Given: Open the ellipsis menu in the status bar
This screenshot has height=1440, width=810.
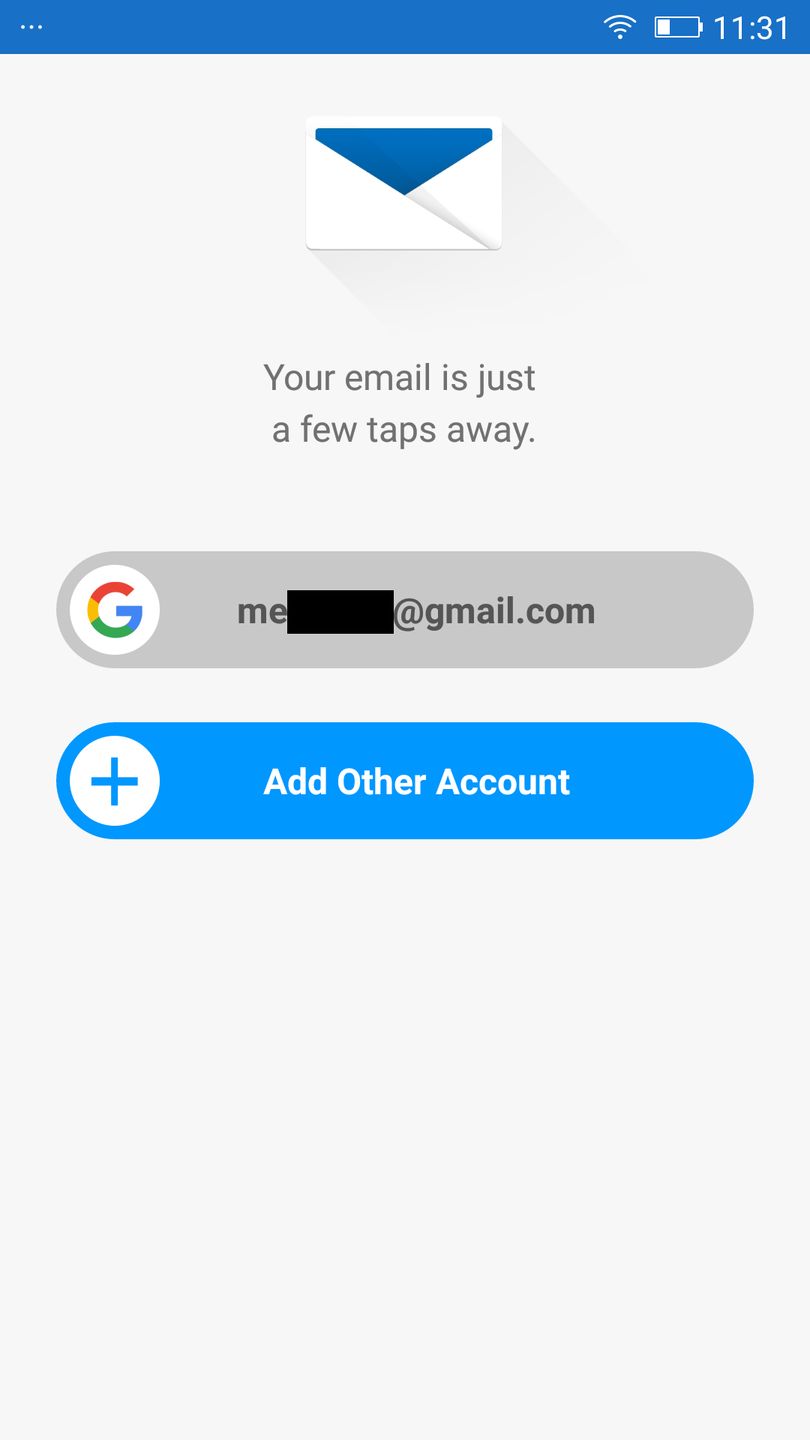Looking at the screenshot, I should (30, 27).
